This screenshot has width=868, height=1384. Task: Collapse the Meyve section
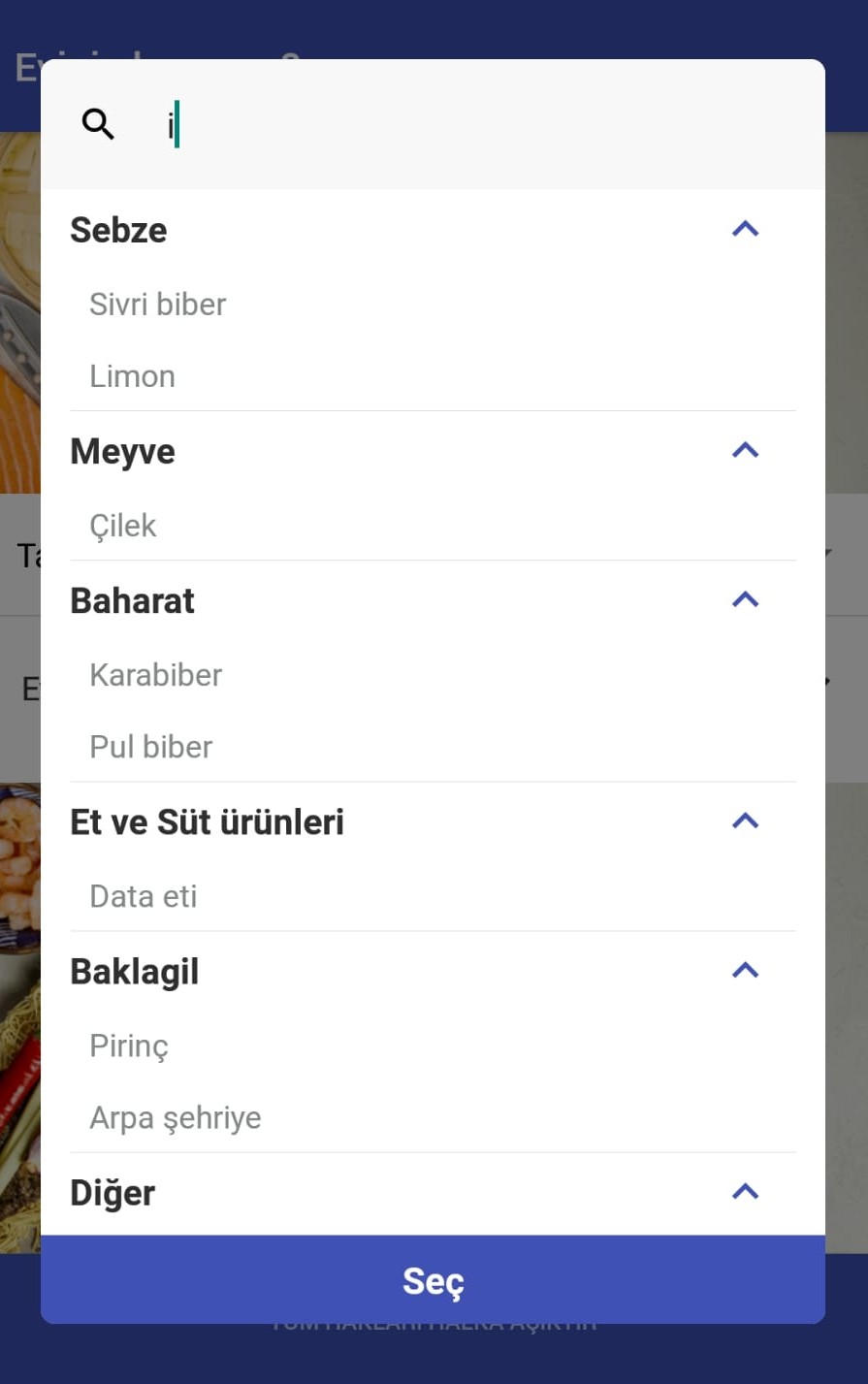(745, 451)
